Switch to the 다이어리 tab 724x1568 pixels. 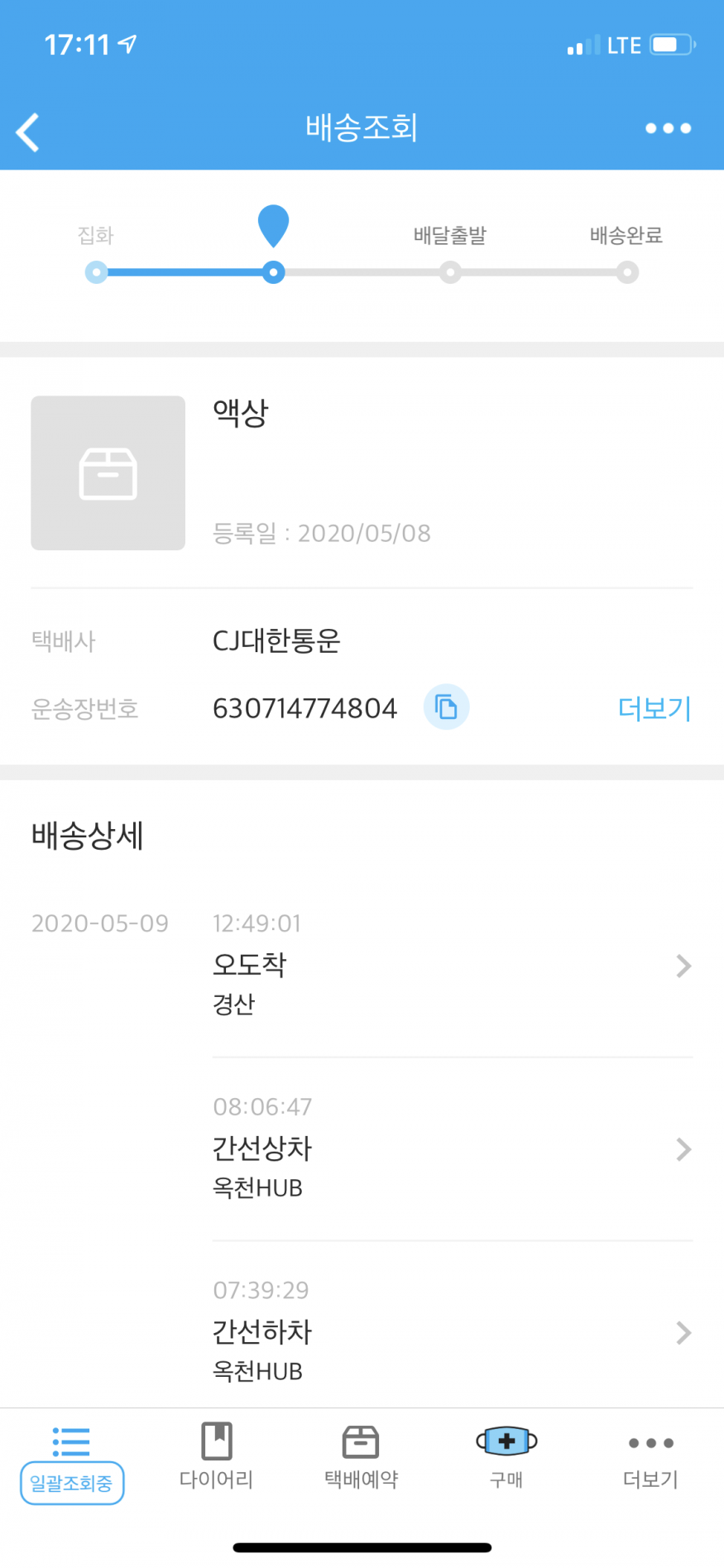217,1458
